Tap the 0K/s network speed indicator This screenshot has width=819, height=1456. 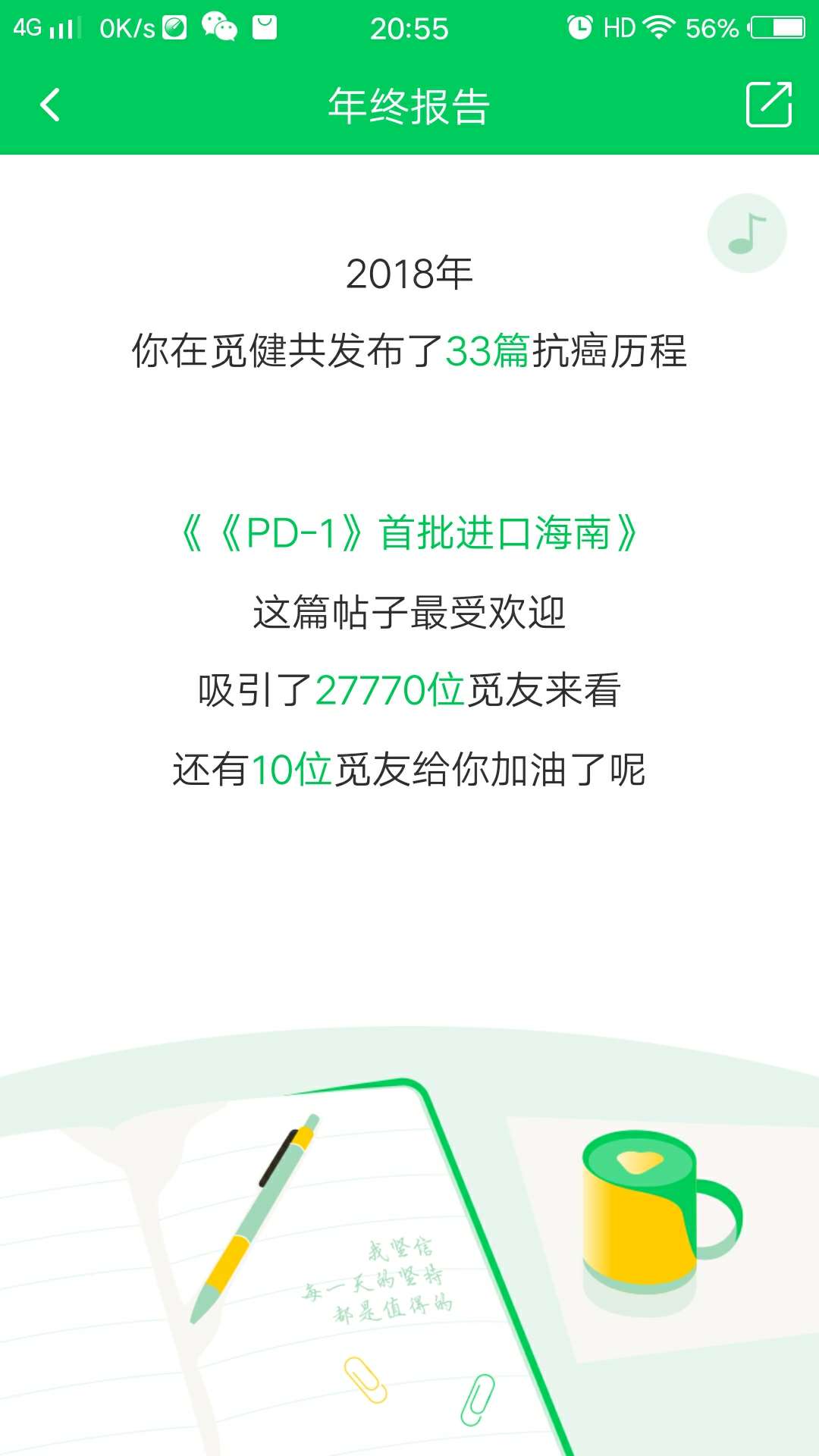128,27
